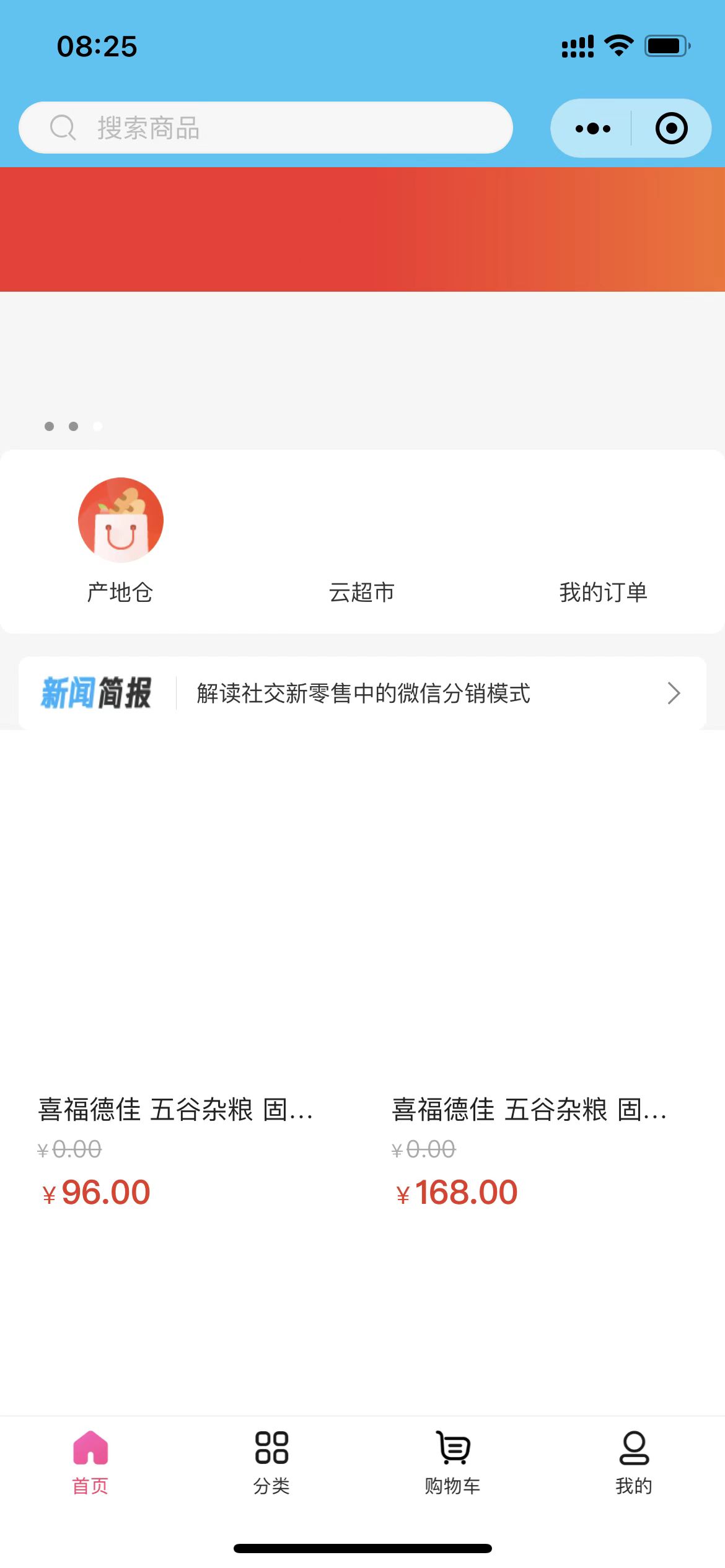Tap the search products field
725x1568 pixels.
[x=266, y=128]
